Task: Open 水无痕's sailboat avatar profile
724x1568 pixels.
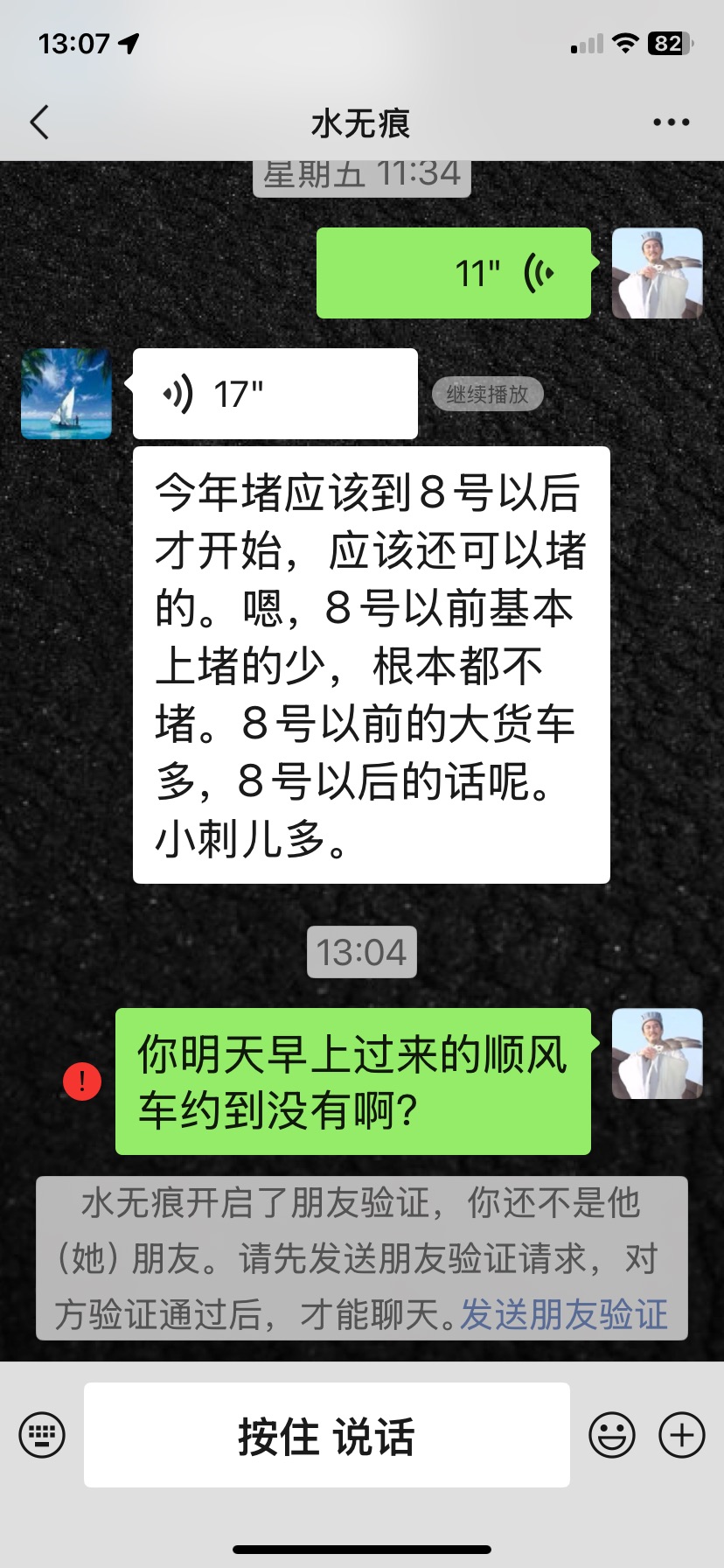Action: [66, 394]
